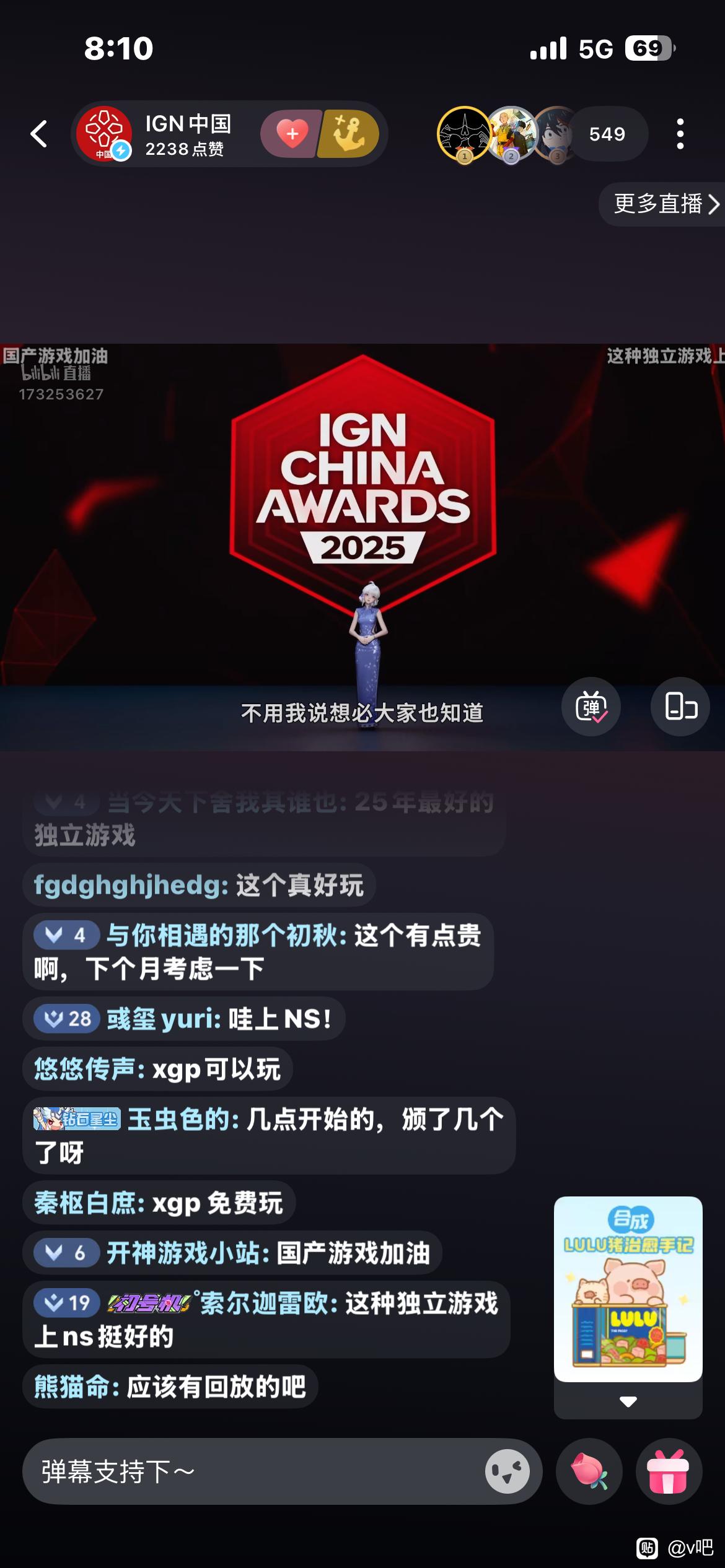Open 更多直播 for more live streams
This screenshot has height=1568, width=725.
click(664, 204)
